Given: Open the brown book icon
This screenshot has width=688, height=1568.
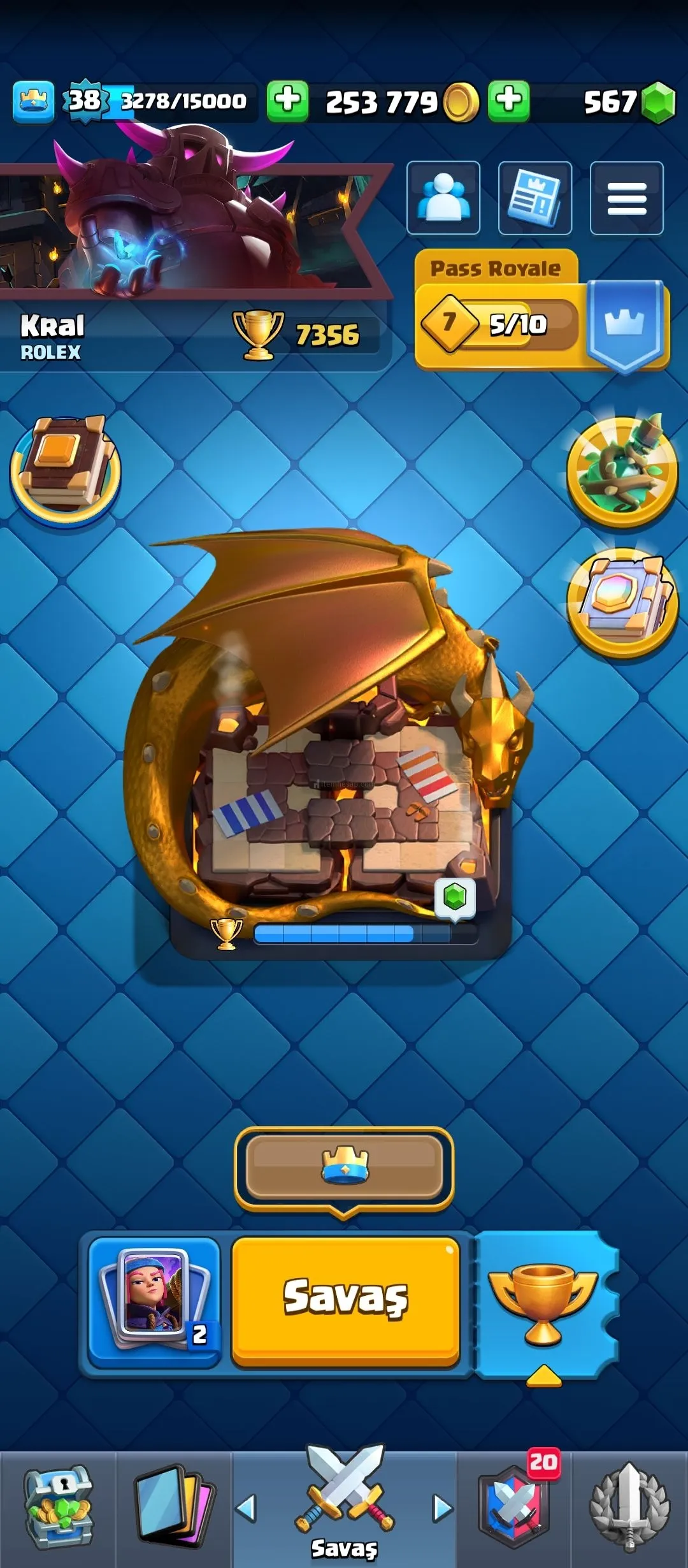Looking at the screenshot, I should pos(65,470).
